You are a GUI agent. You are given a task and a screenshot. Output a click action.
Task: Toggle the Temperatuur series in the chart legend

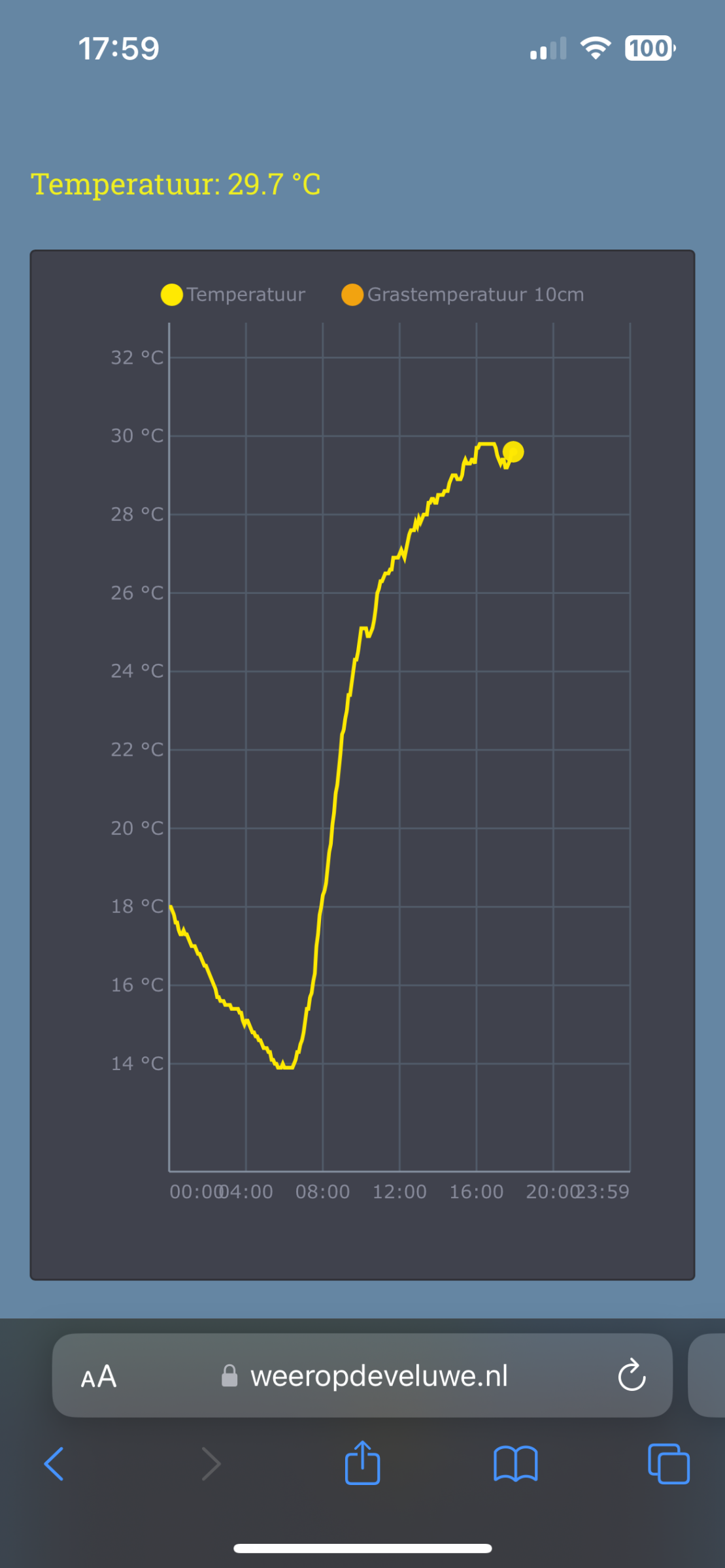click(x=233, y=295)
